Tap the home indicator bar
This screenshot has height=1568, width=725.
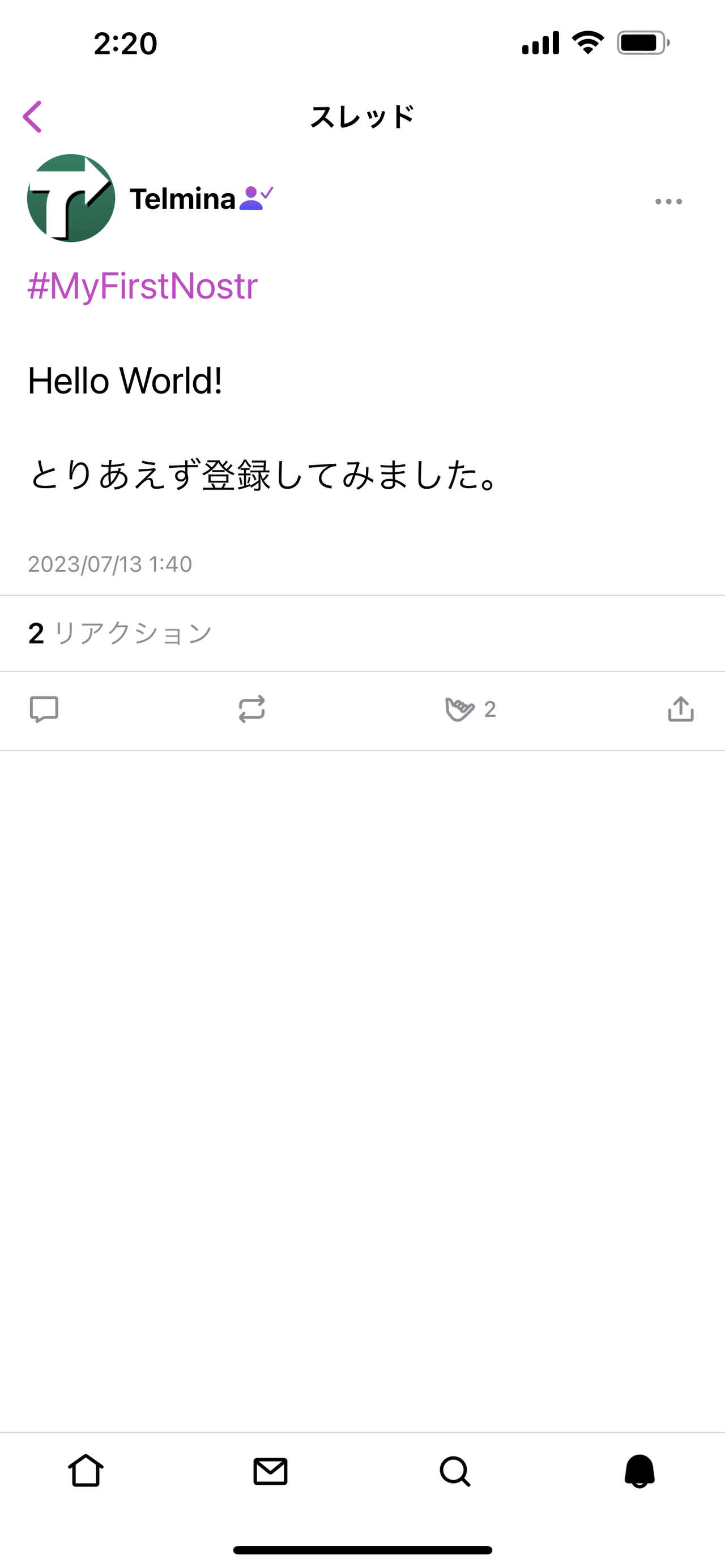coord(362,1549)
